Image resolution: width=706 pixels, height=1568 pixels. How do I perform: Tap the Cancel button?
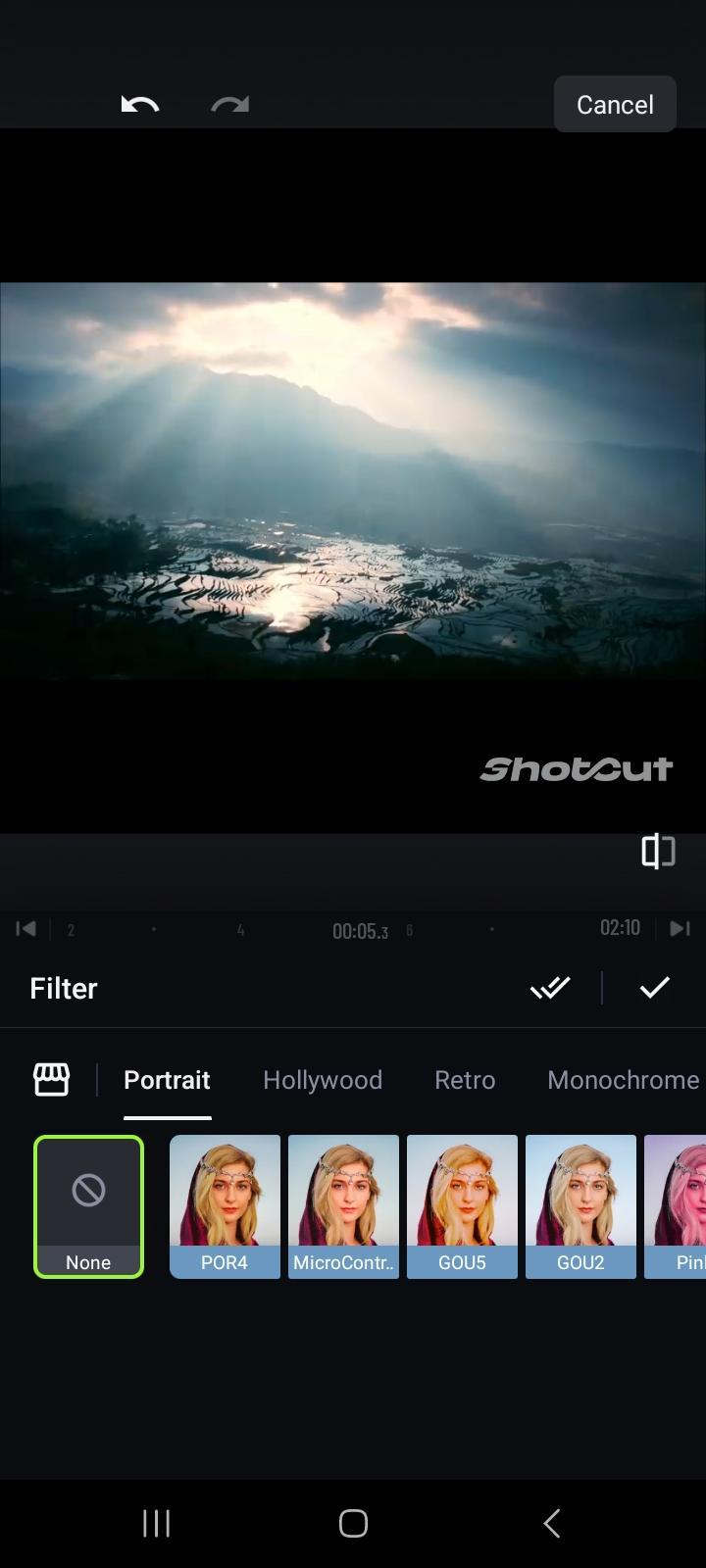[x=615, y=104]
